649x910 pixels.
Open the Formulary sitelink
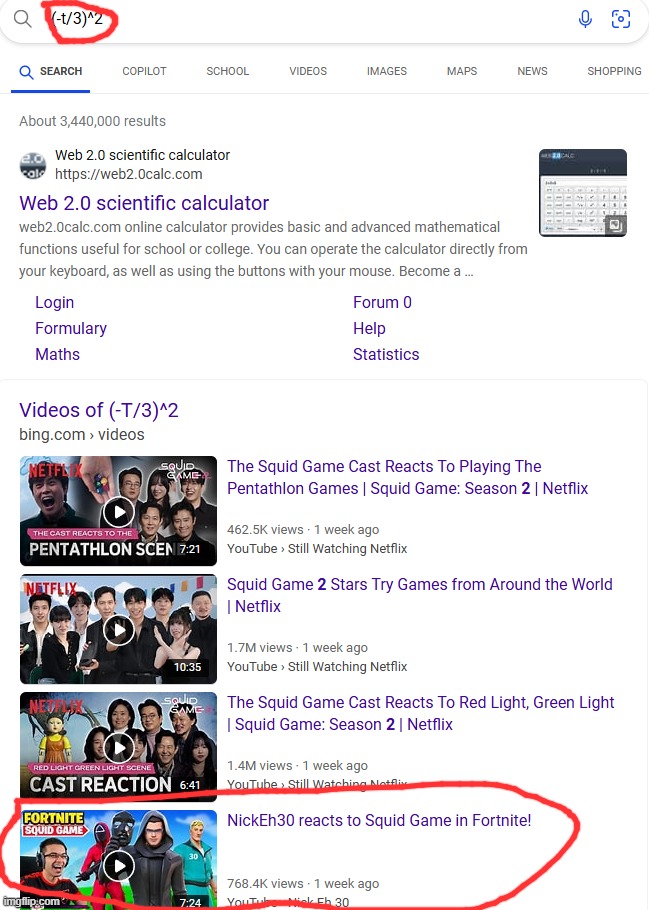point(70,328)
